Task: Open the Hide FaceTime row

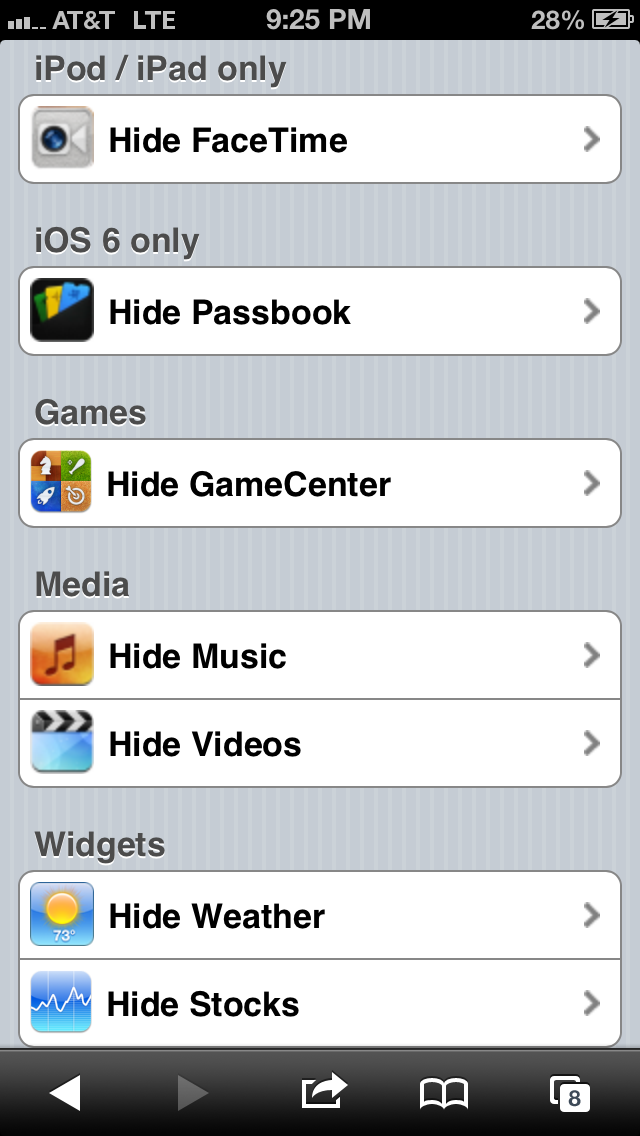Action: tap(320, 140)
